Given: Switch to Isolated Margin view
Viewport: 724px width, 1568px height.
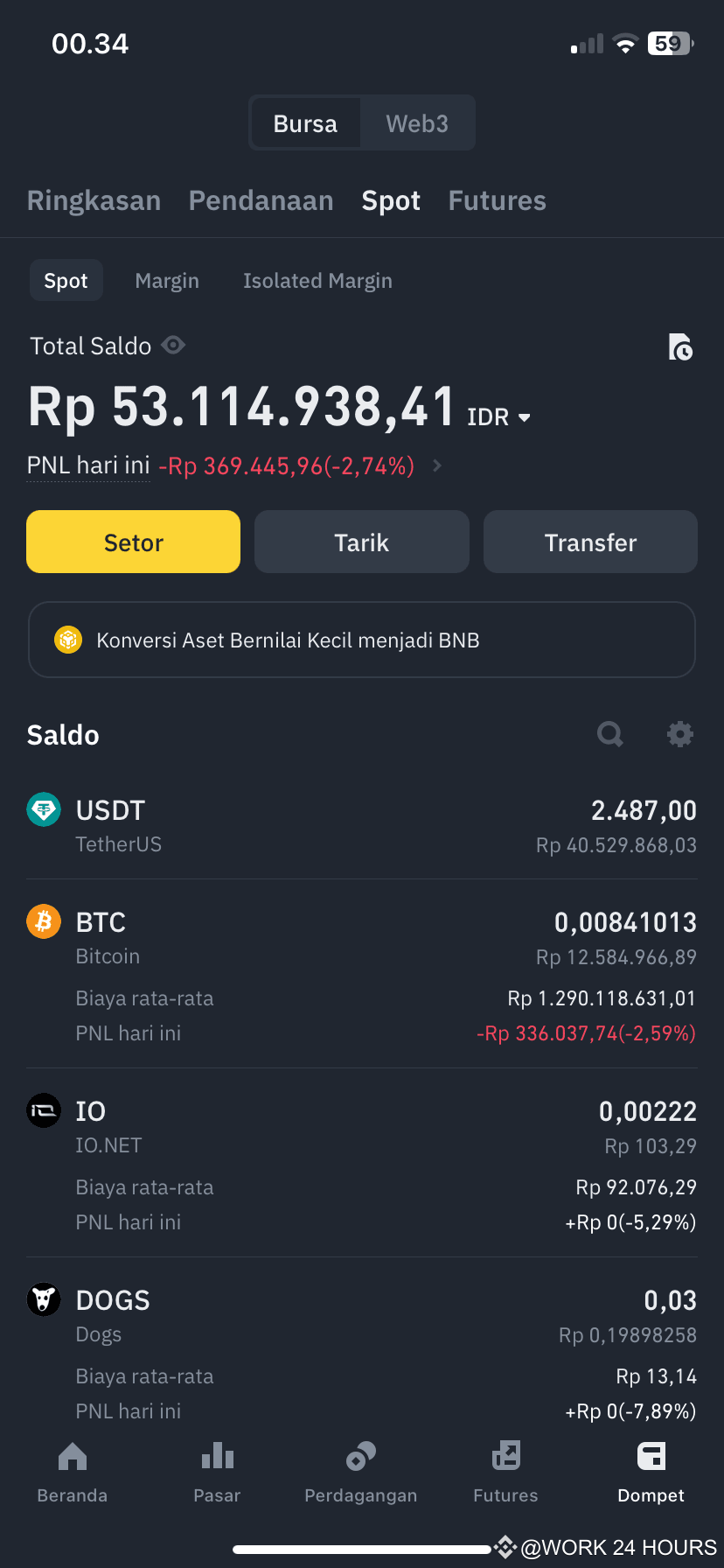Looking at the screenshot, I should tap(317, 280).
